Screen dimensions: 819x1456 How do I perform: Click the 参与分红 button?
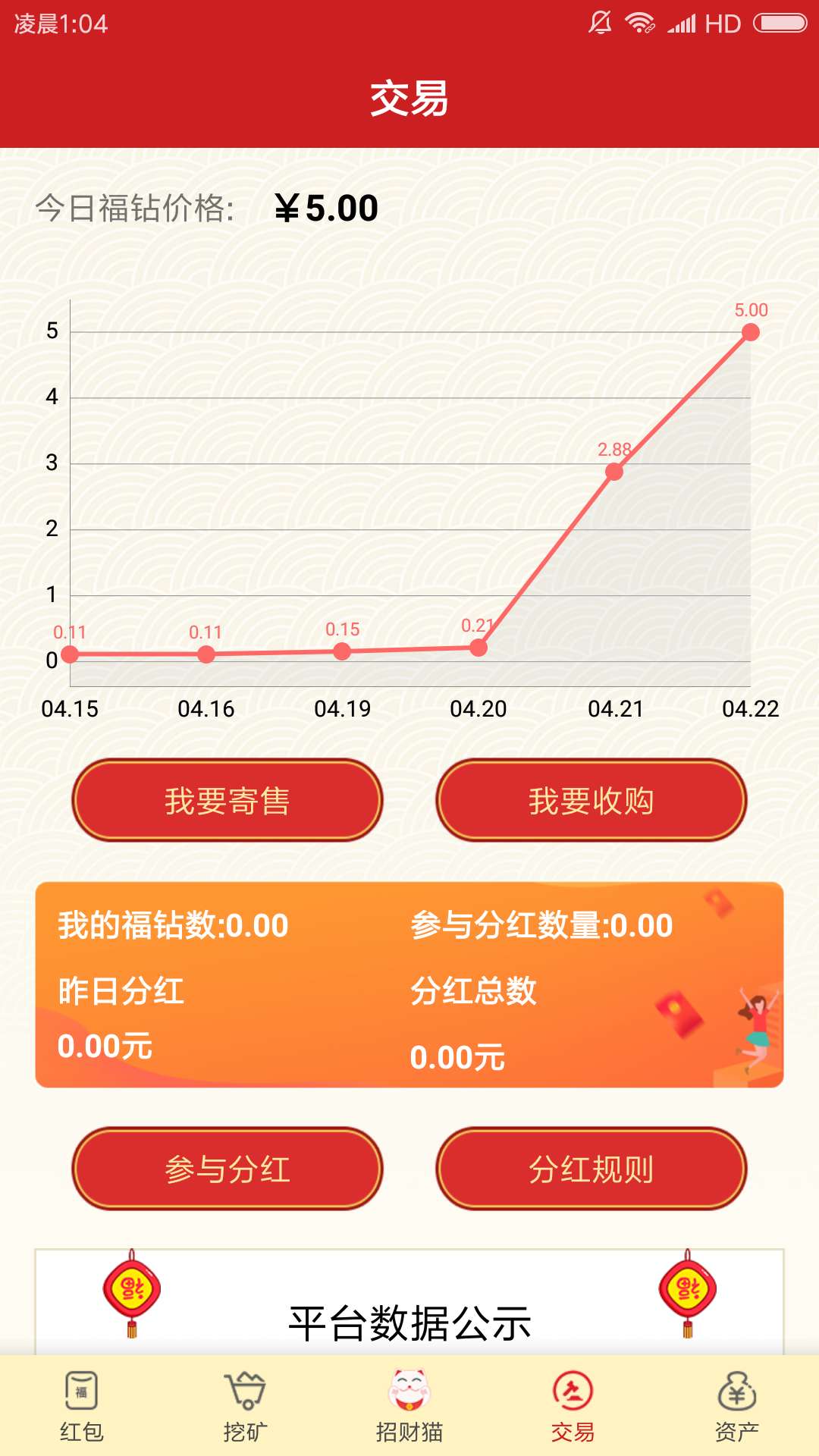[x=227, y=1169]
